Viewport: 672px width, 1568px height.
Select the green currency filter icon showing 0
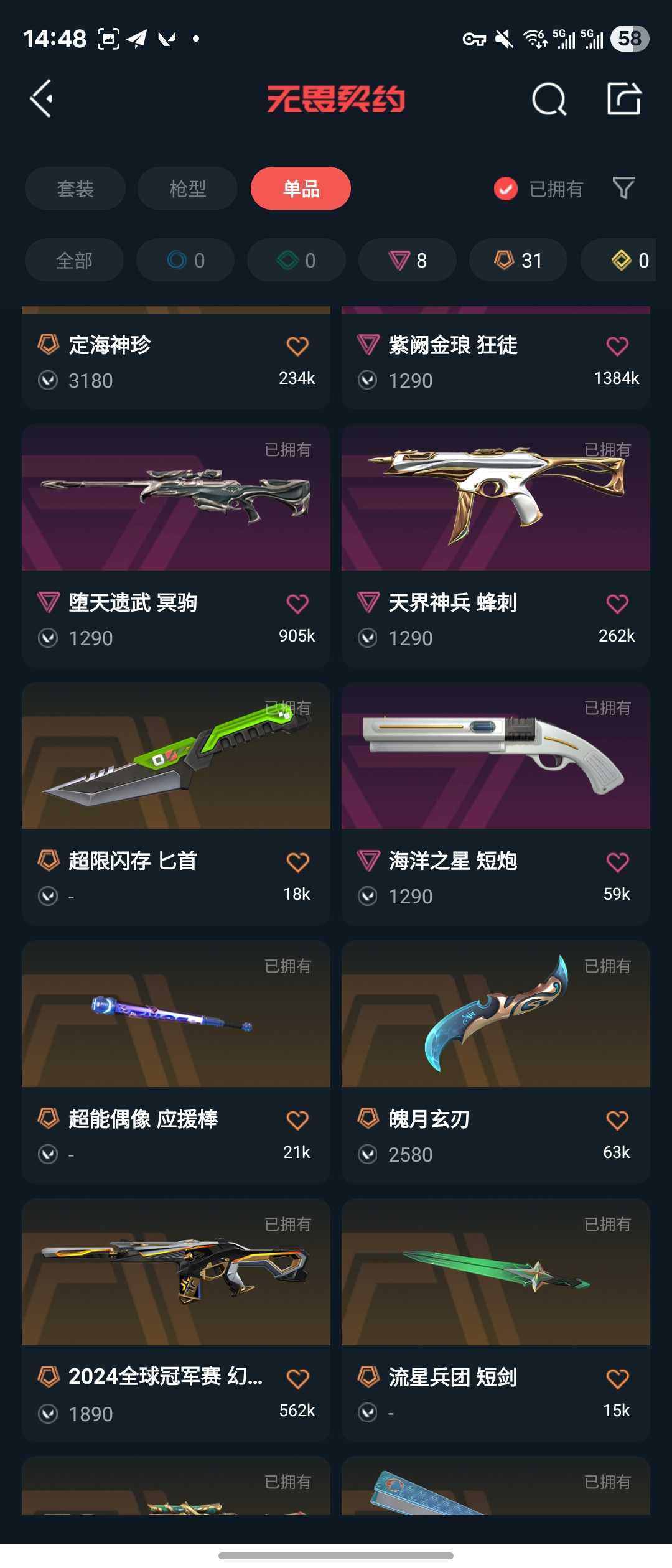[296, 260]
